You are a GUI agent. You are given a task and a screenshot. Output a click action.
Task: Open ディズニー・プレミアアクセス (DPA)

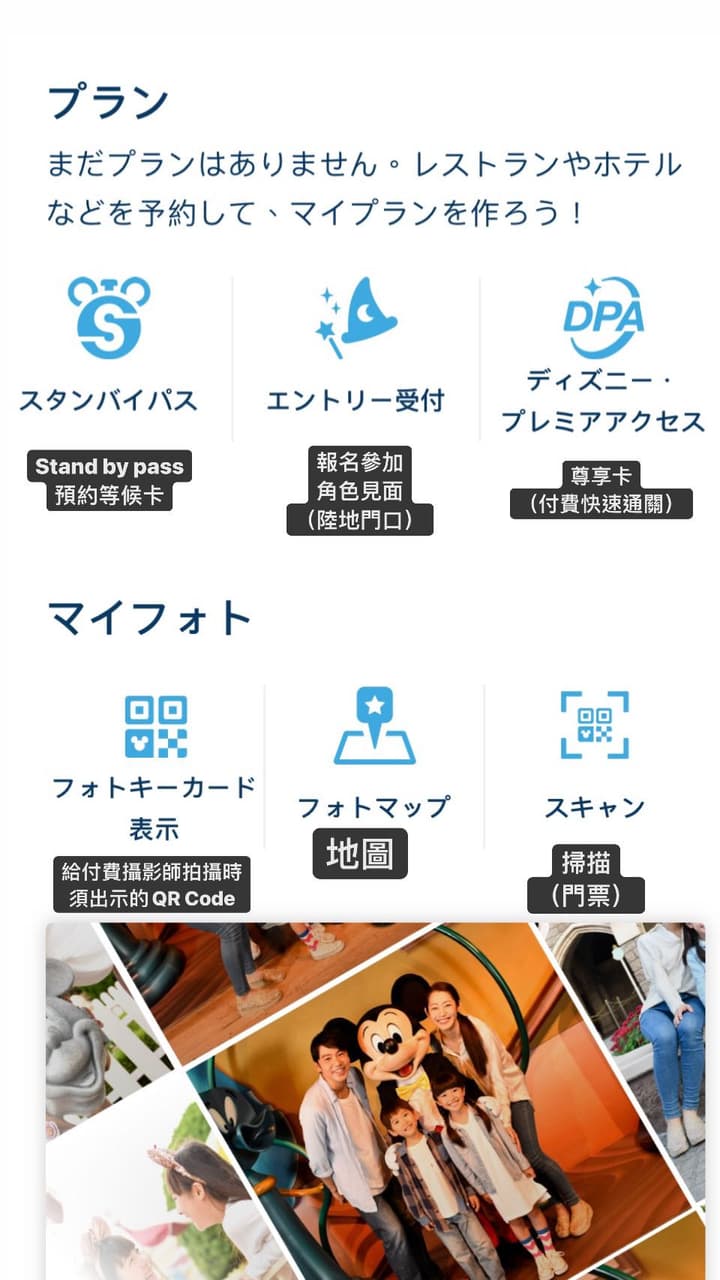(602, 355)
